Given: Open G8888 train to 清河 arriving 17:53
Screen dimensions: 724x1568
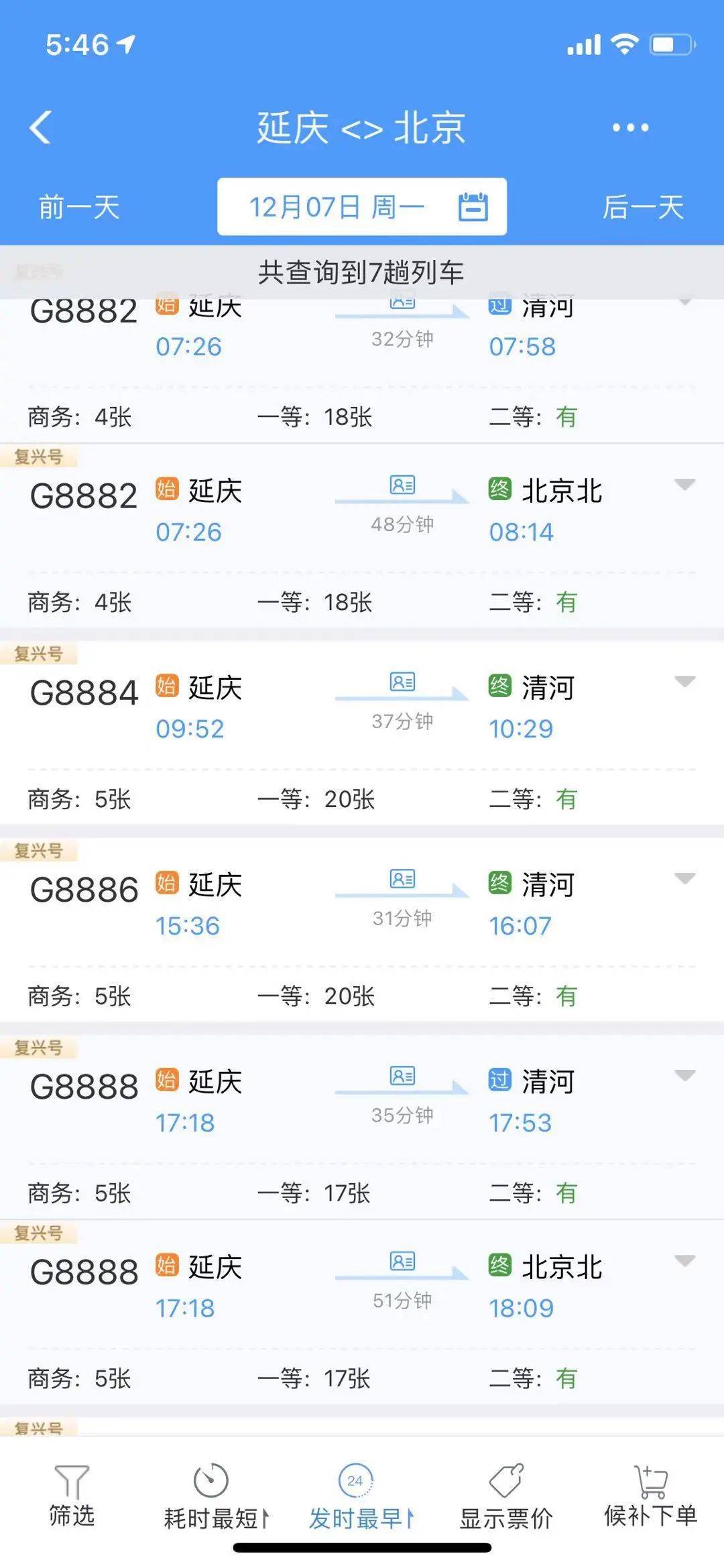Looking at the screenshot, I should pyautogui.click(x=362, y=1127).
